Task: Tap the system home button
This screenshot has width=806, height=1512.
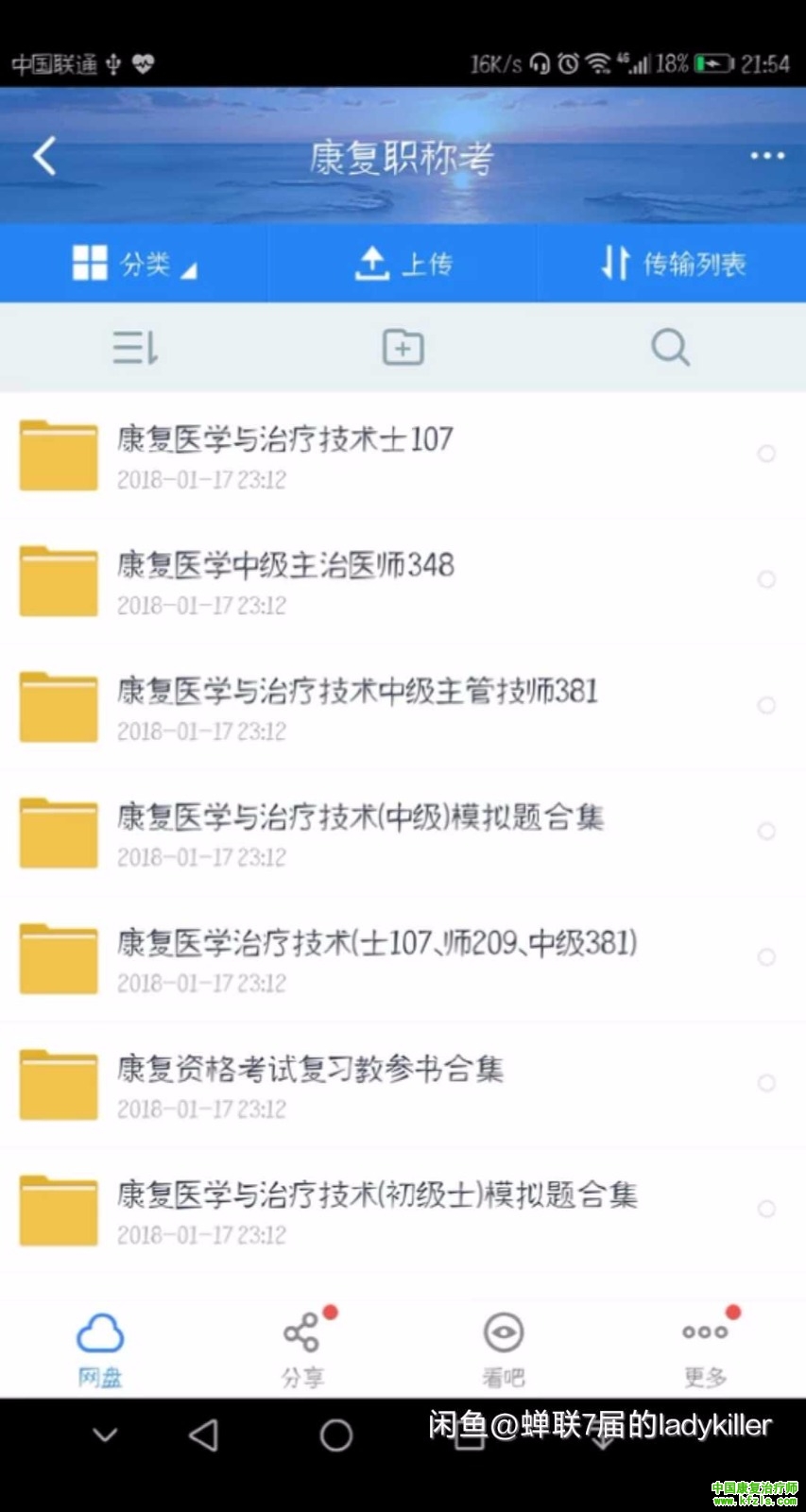Action: (336, 1435)
